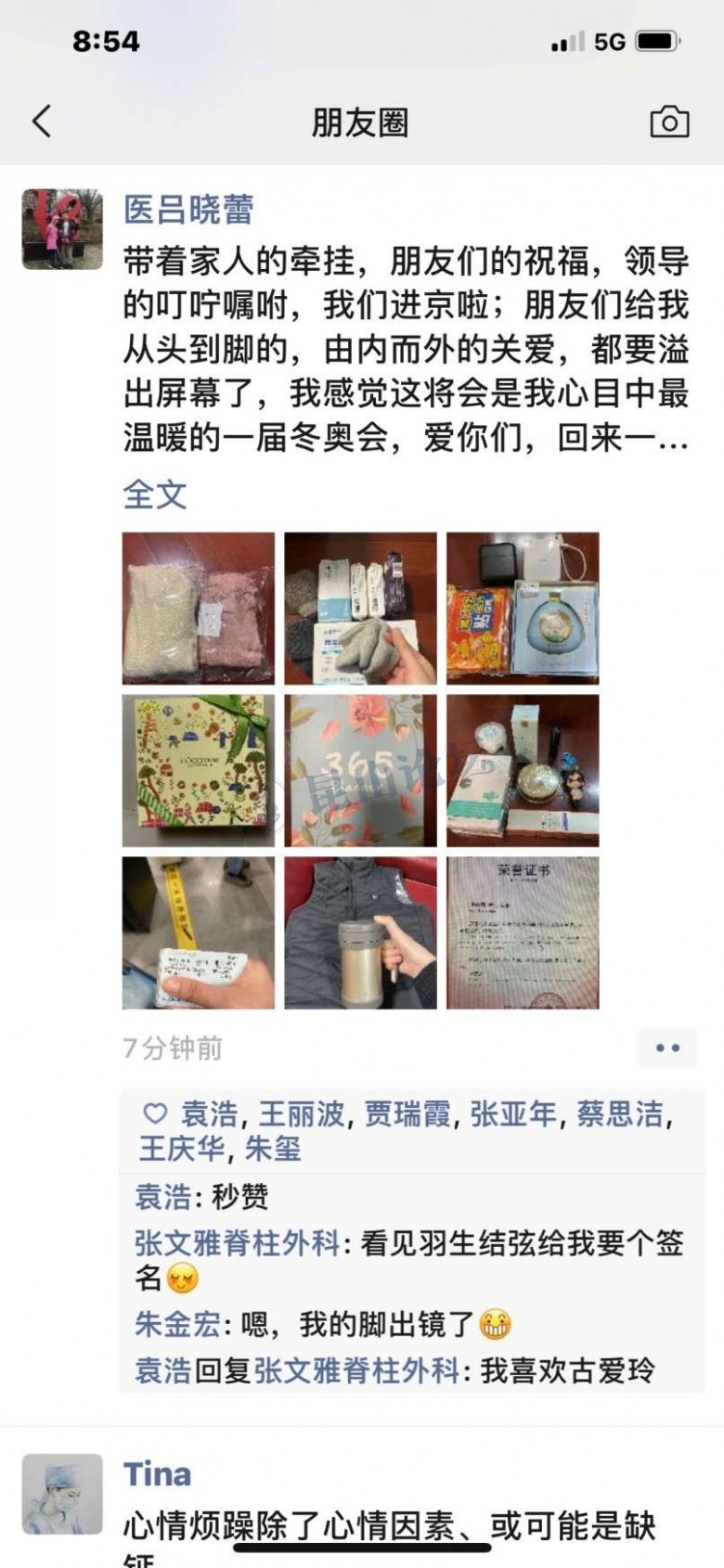The image size is (724, 1568).
Task: Open Tina's profile avatar
Action: click(62, 1493)
